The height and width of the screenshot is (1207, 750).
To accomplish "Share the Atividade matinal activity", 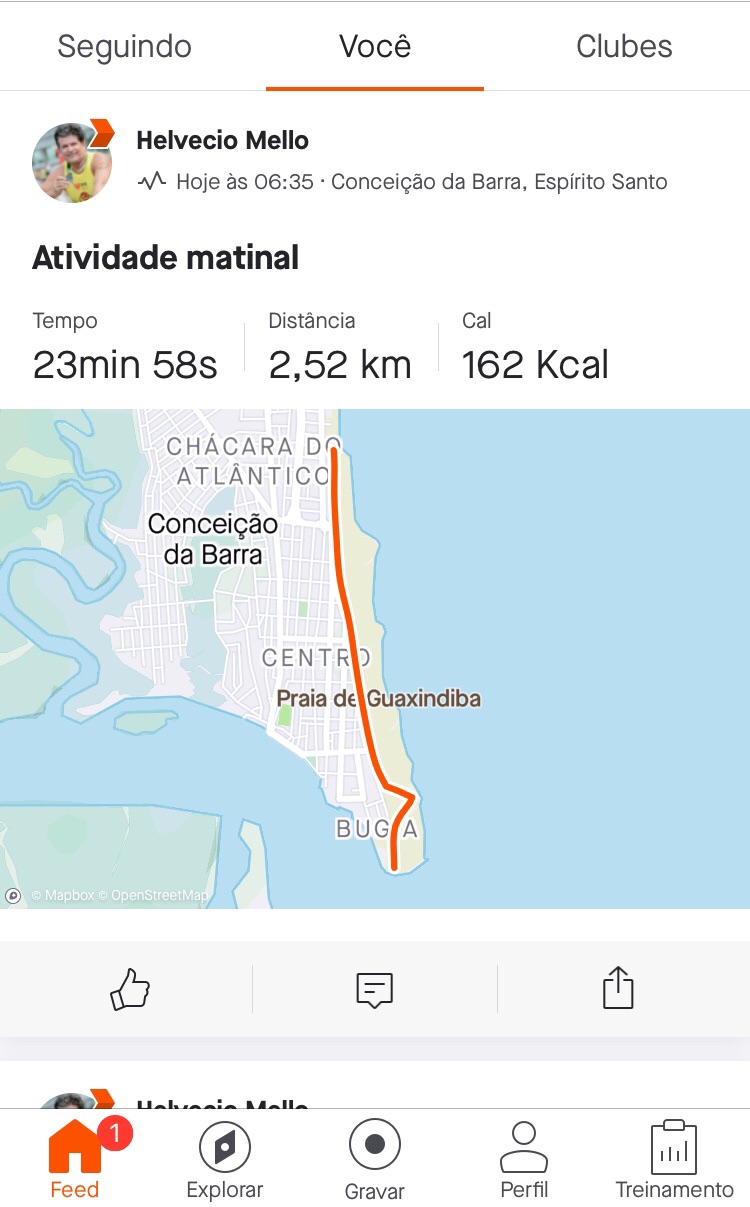I will coord(618,988).
